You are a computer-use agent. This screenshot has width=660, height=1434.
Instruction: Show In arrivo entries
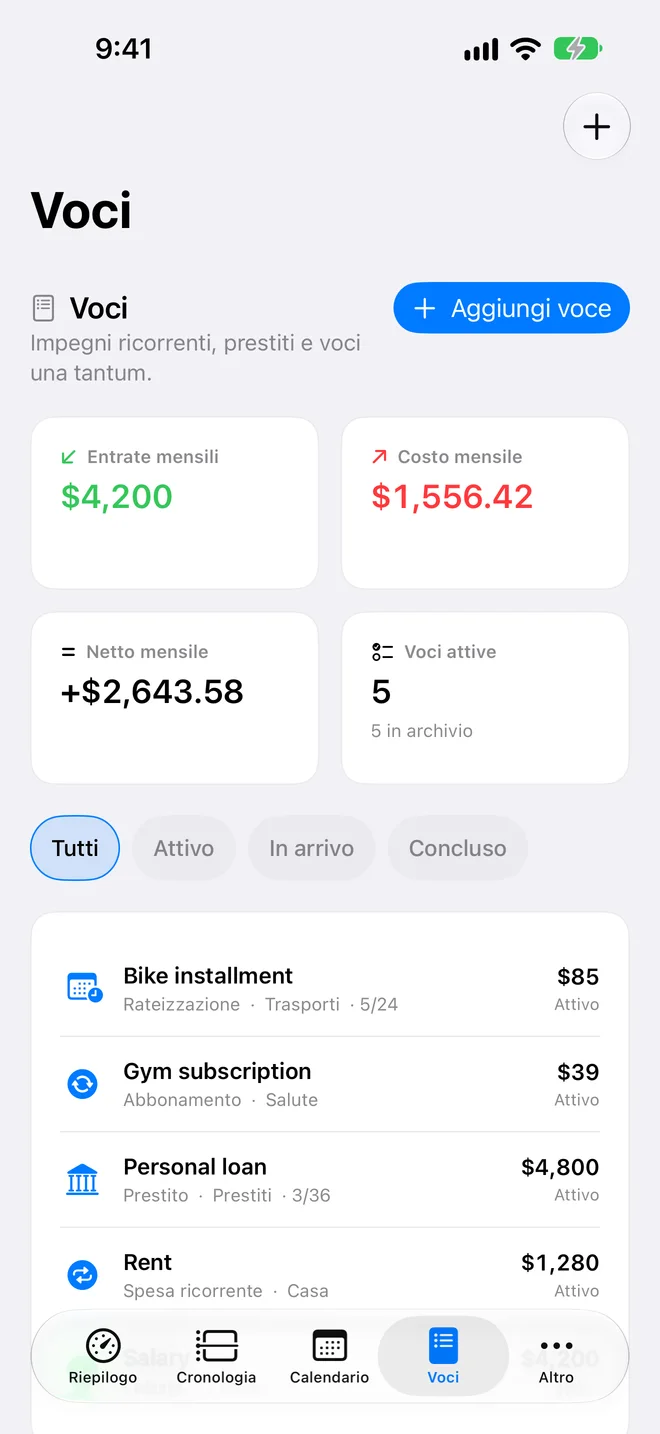311,848
